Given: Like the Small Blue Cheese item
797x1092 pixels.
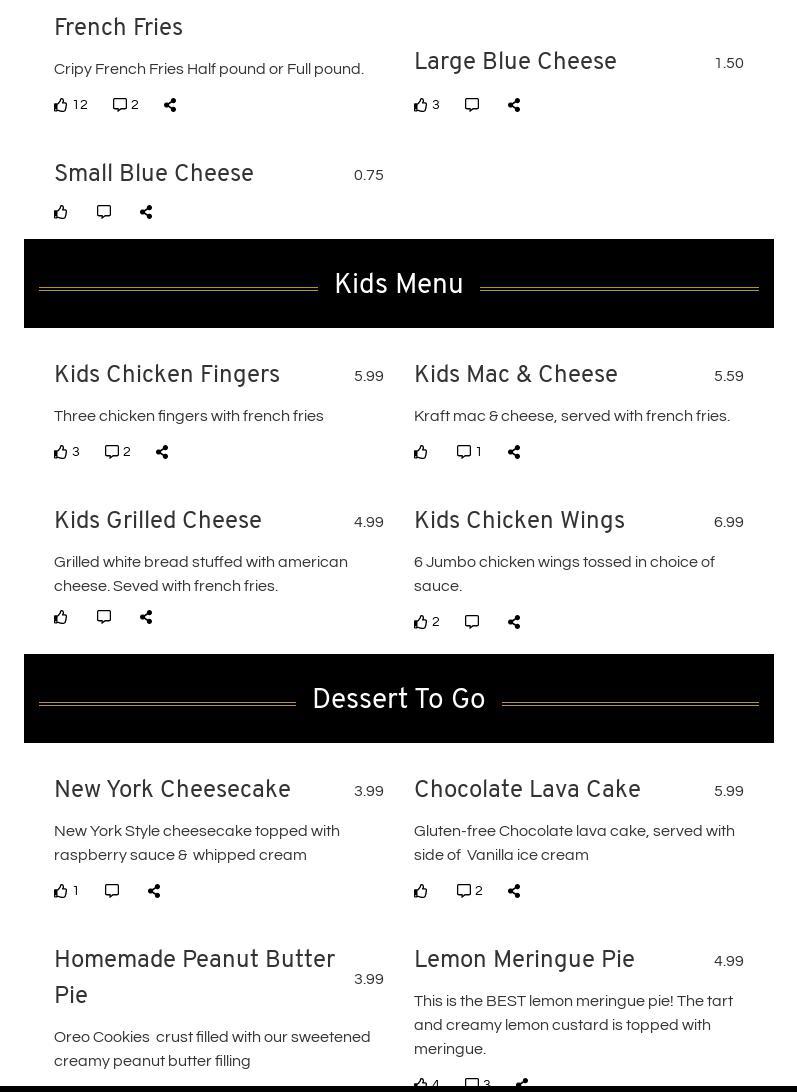Looking at the screenshot, I should [61, 212].
